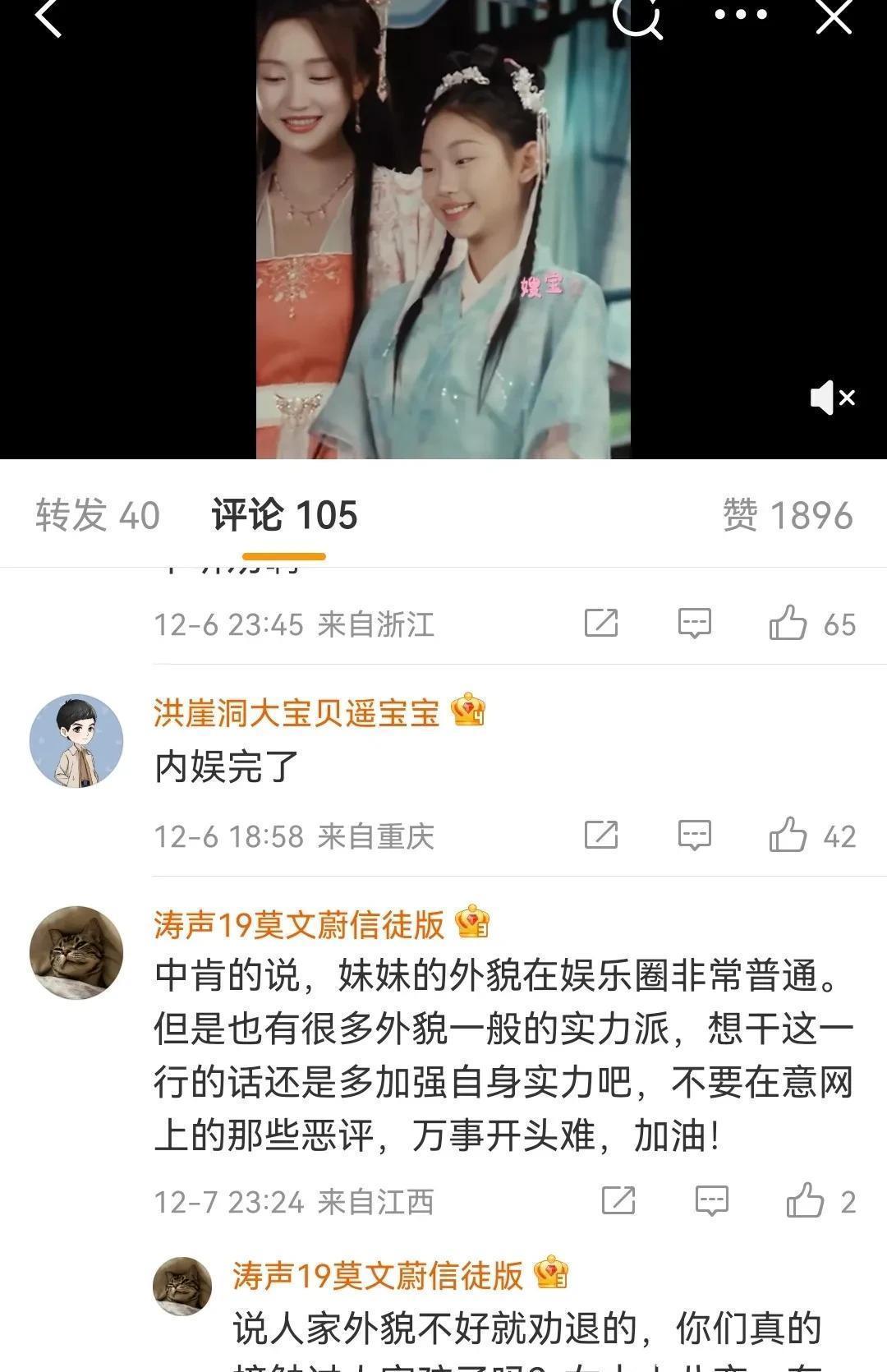Open the three-dot overflow menu
The image size is (887, 1372).
tap(741, 15)
